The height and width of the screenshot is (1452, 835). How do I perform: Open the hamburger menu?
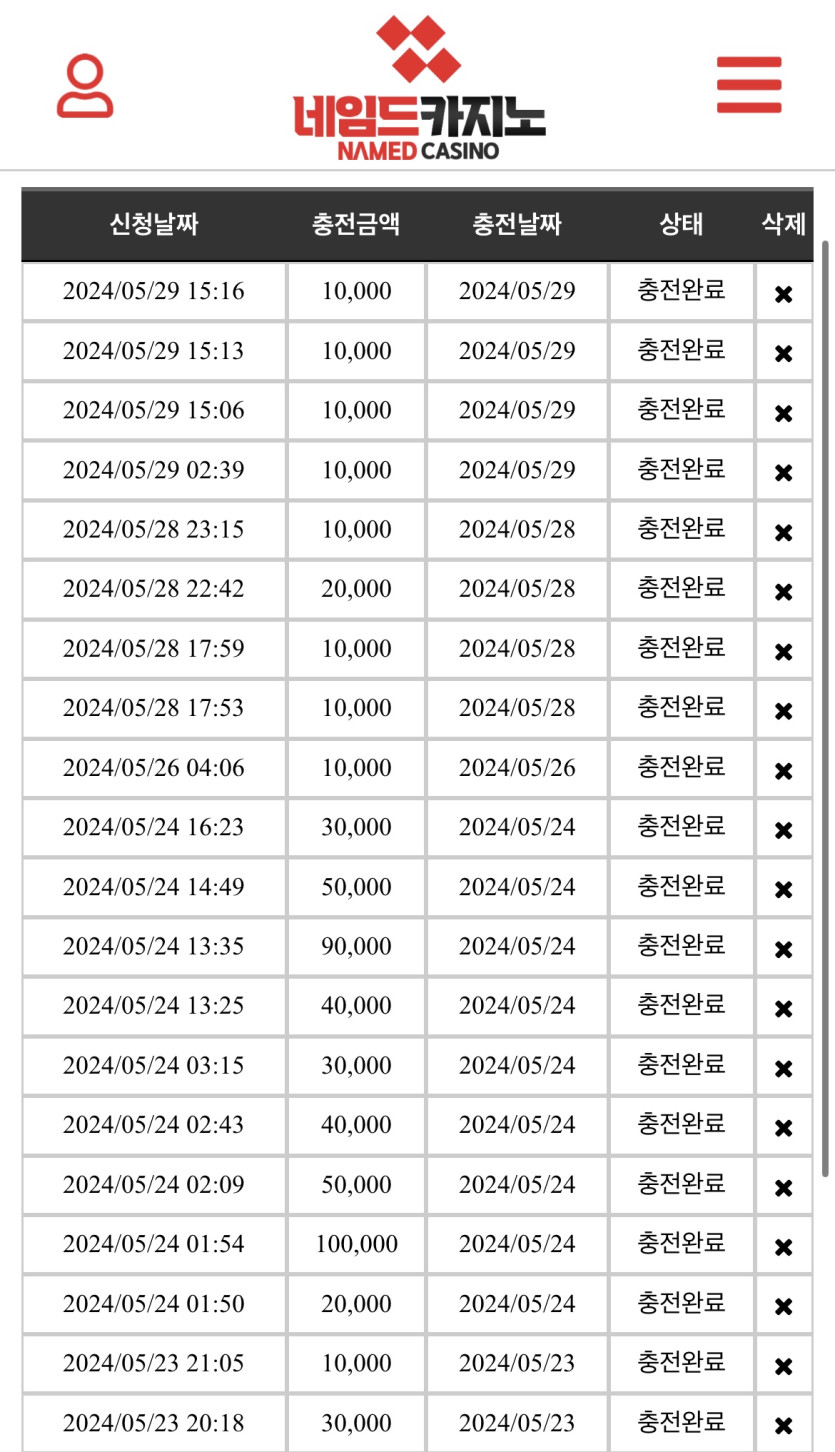(748, 85)
